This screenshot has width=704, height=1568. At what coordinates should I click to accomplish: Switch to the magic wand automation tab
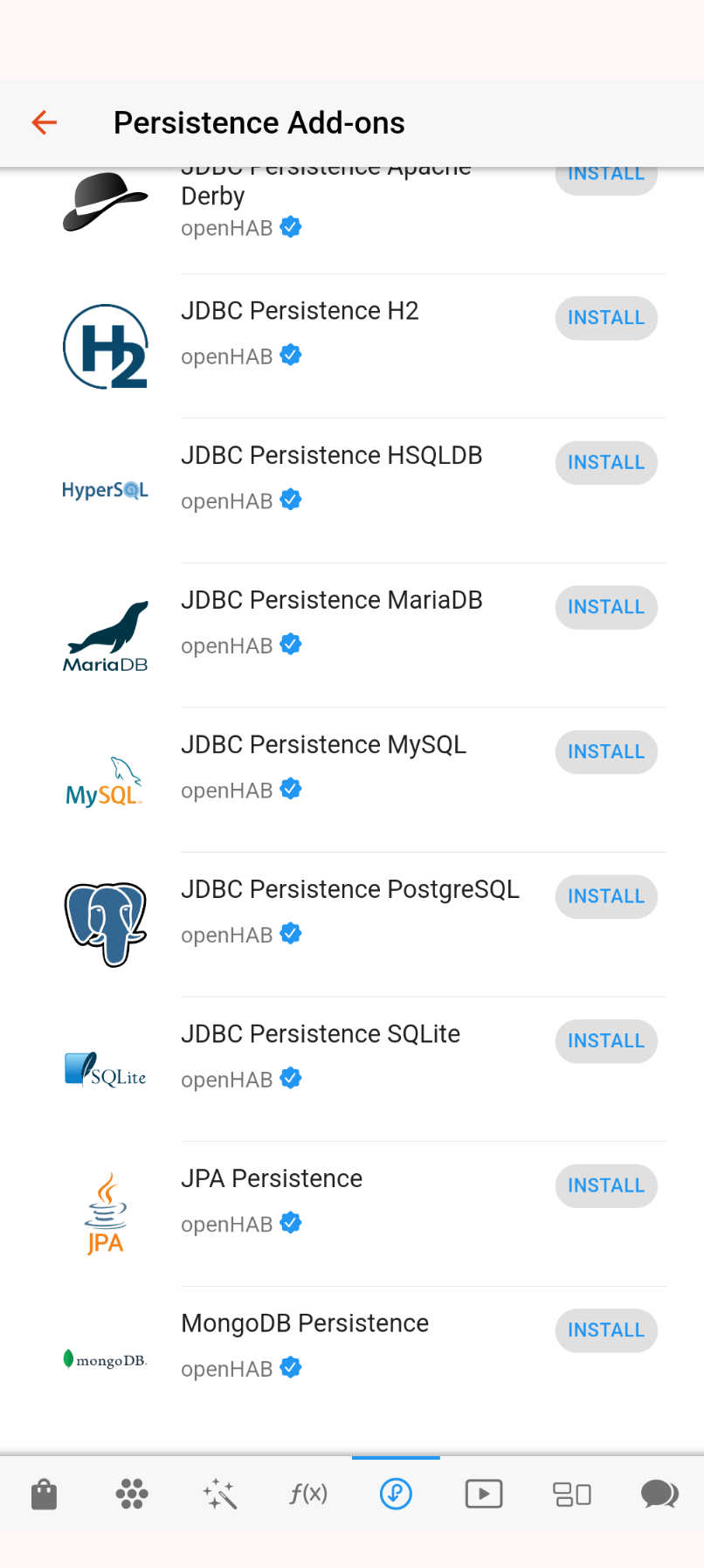(x=220, y=1494)
